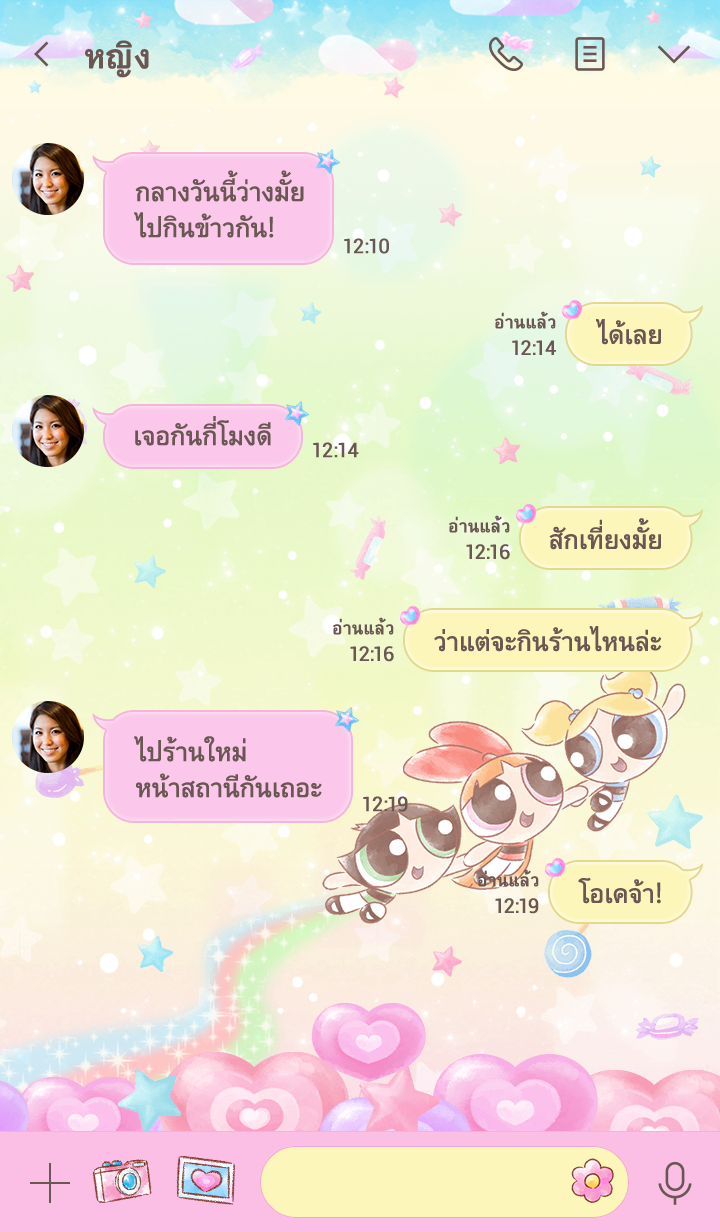Viewport: 720px width, 1232px height.
Task: Start a voice call with หญิง
Action: pyautogui.click(x=506, y=54)
